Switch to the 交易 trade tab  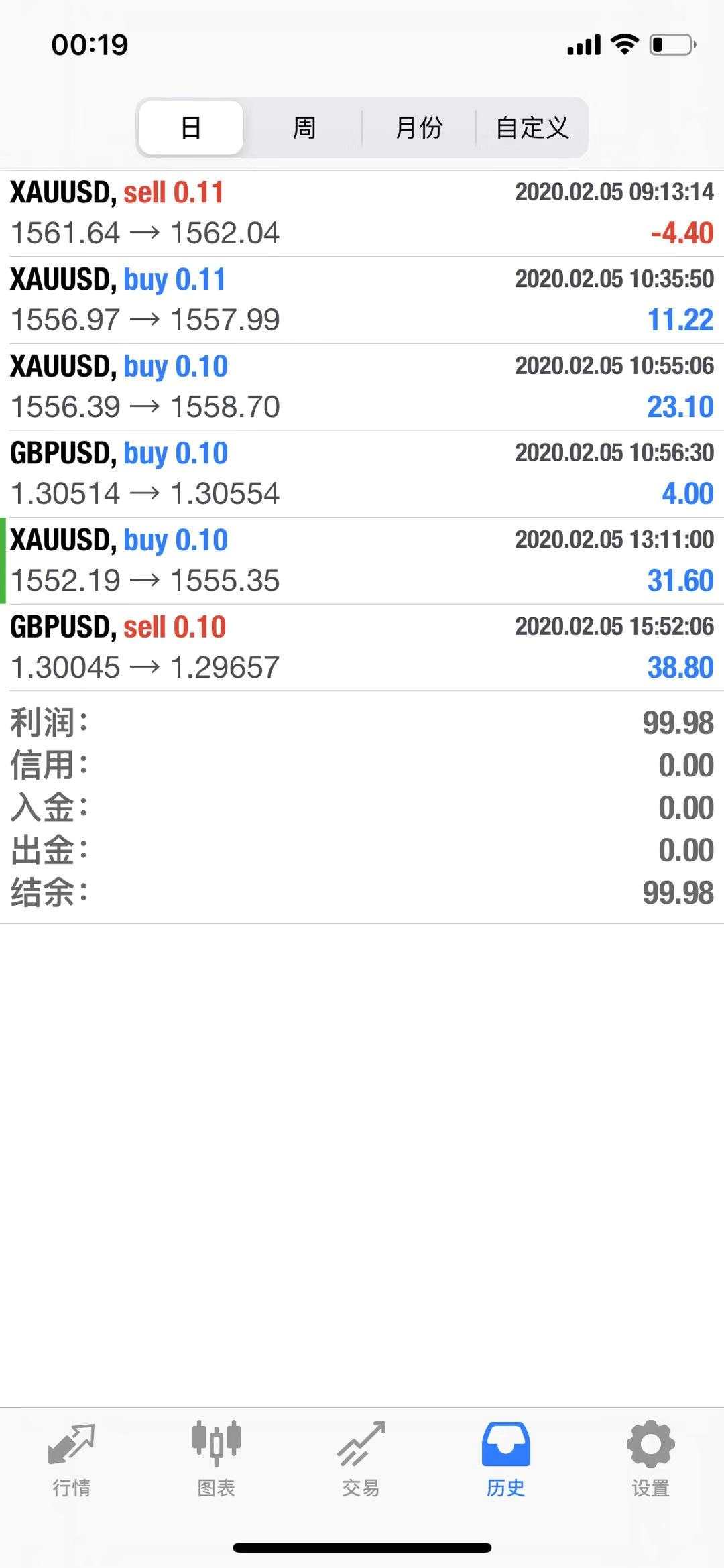361,1459
